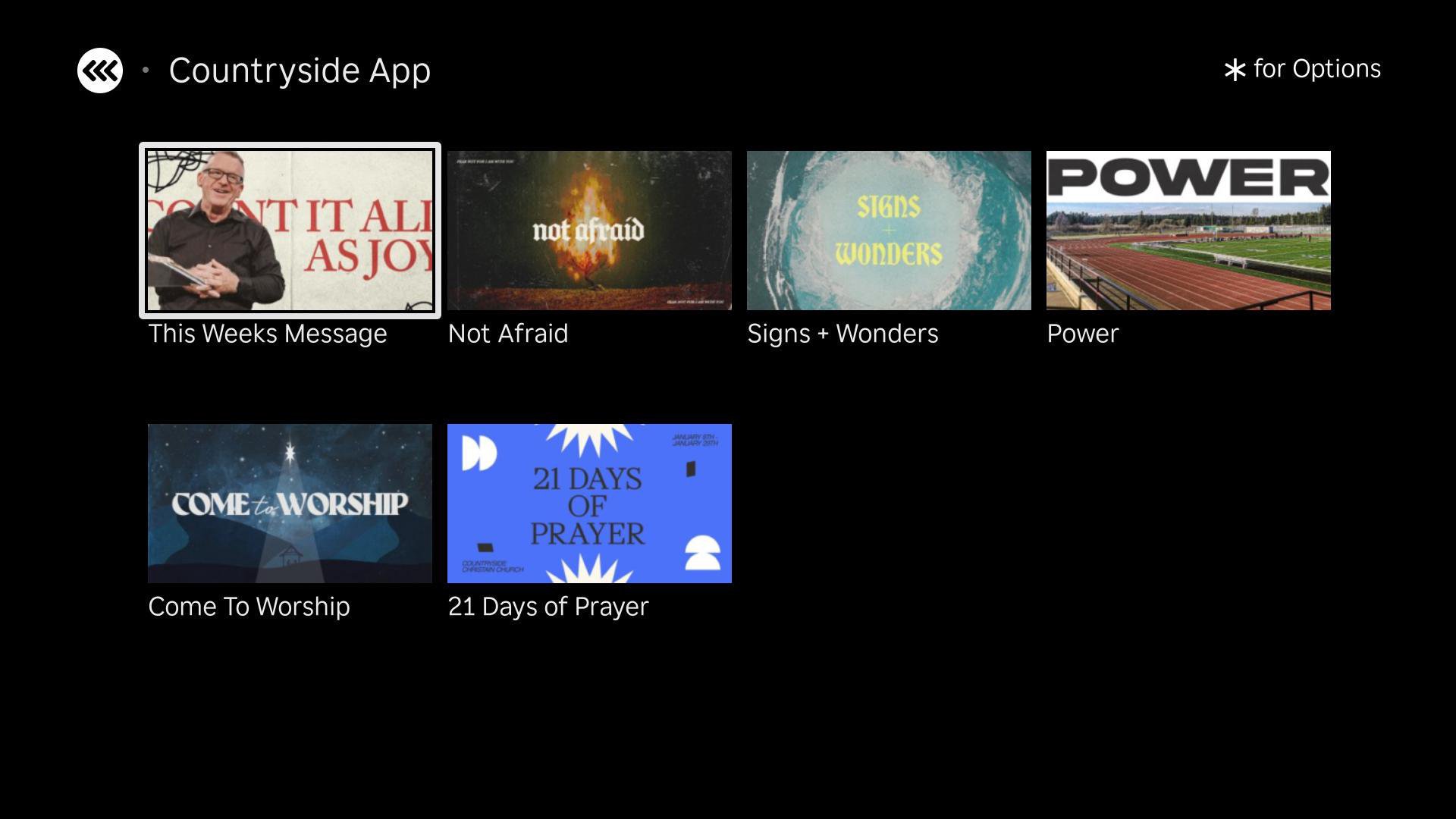Choose the Power series tile
1456x819 pixels.
[x=1188, y=231]
